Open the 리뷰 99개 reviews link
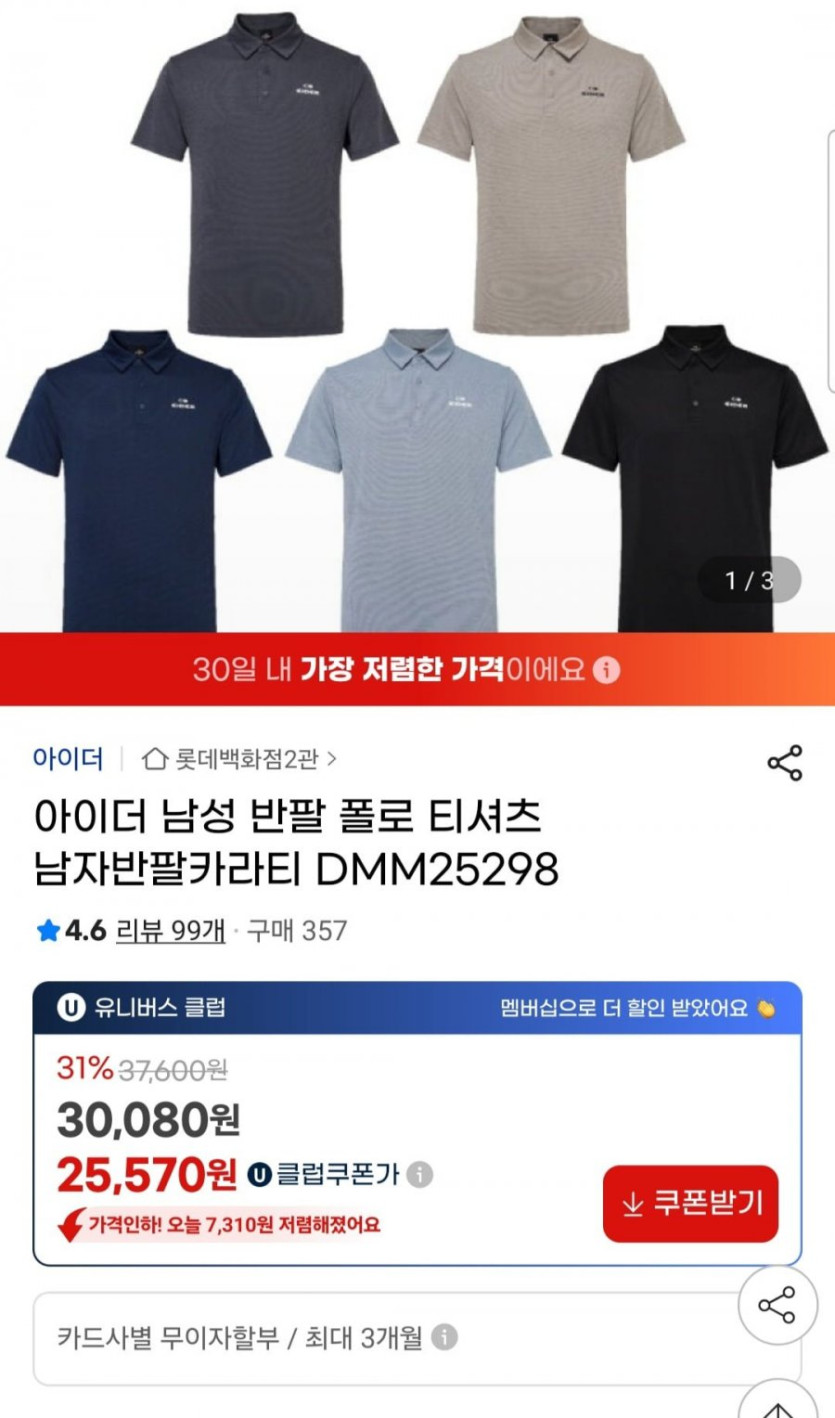The image size is (835, 1418). point(170,931)
